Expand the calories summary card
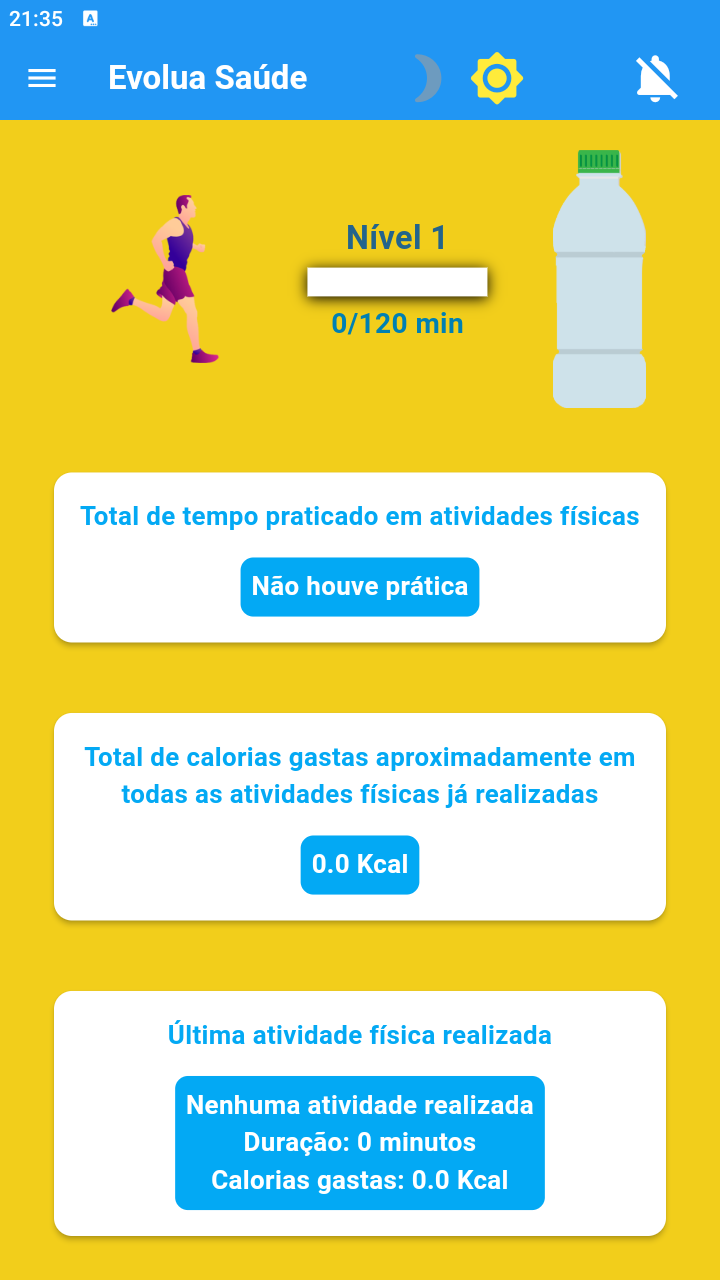 click(x=360, y=816)
